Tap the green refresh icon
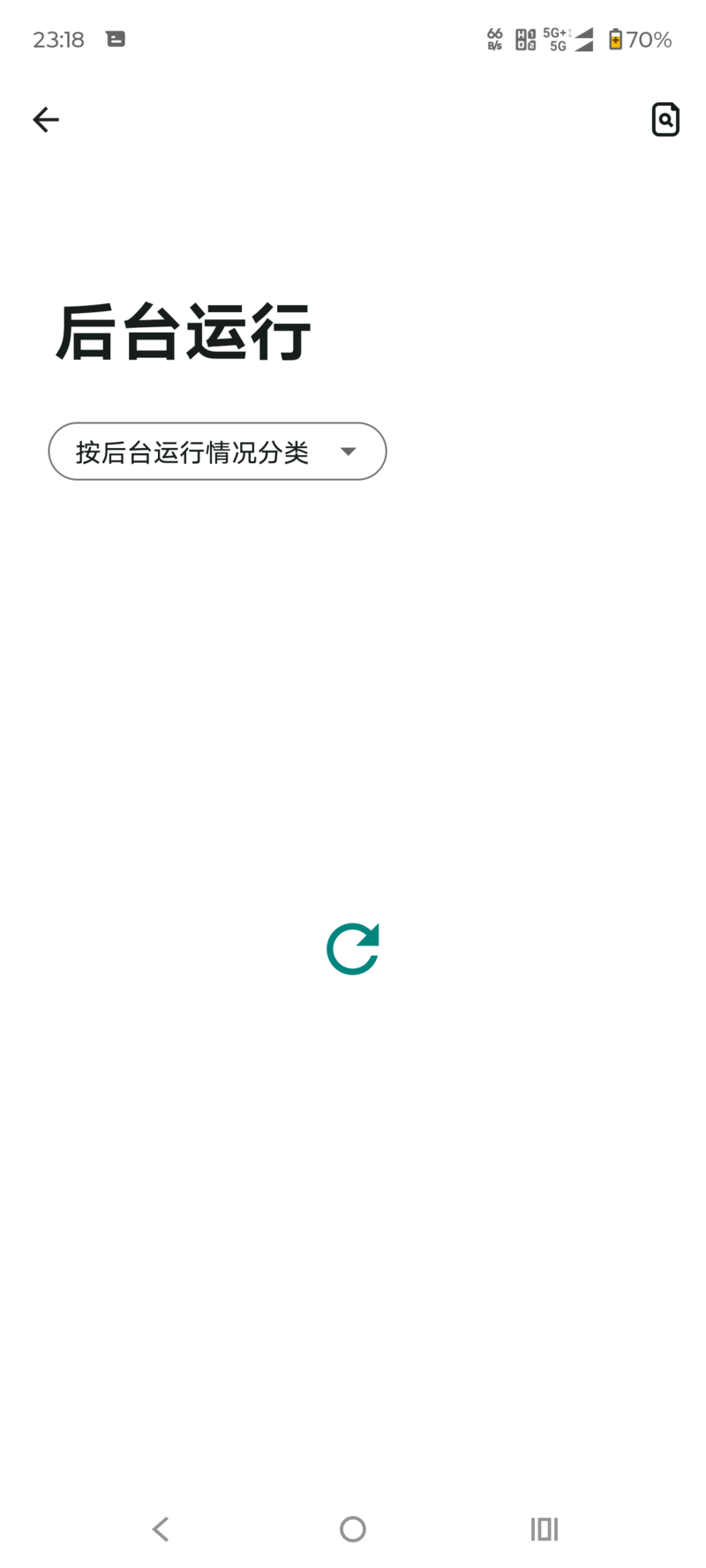This screenshot has height=1568, width=706. coord(353,949)
